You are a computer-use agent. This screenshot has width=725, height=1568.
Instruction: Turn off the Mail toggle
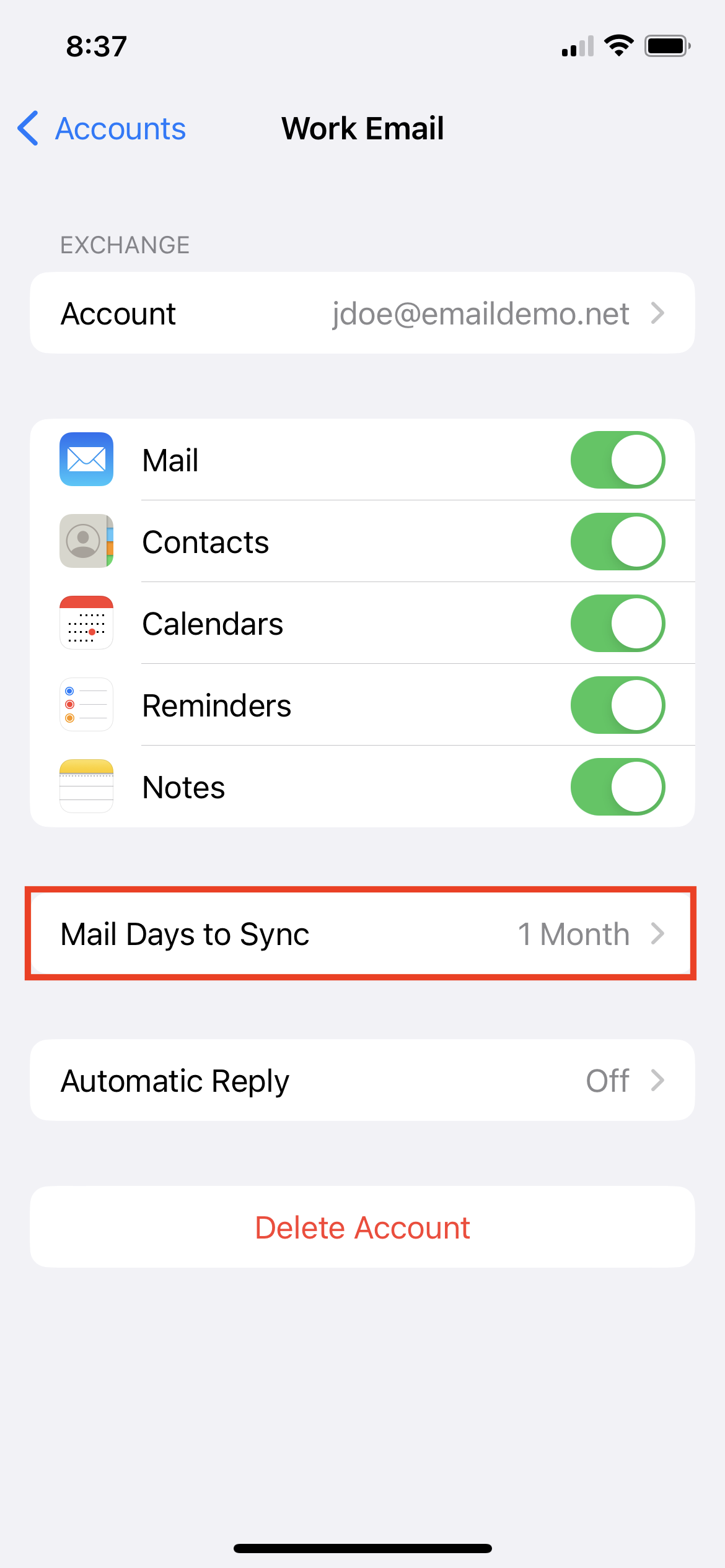click(x=618, y=460)
